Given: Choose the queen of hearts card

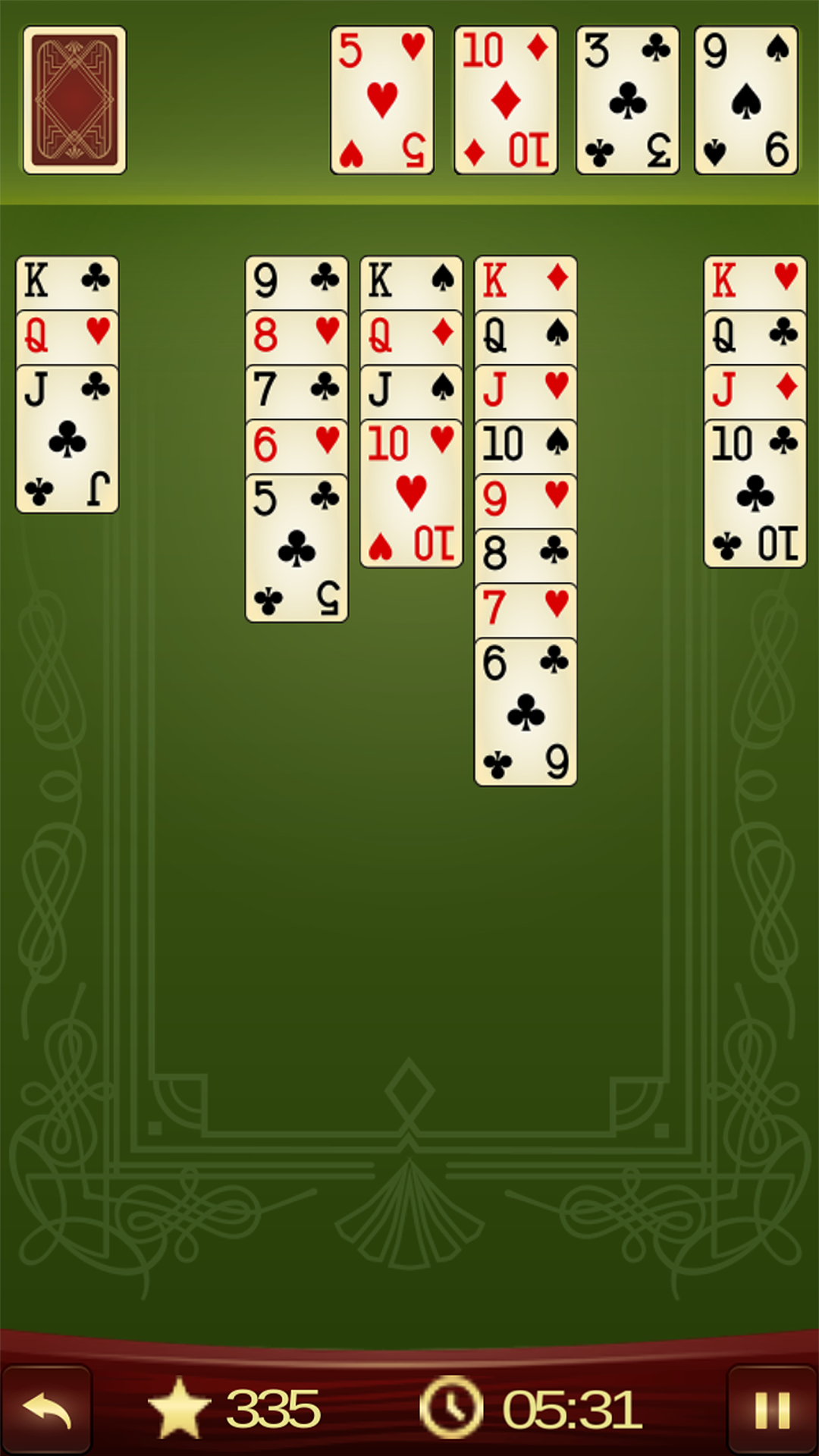Looking at the screenshot, I should tap(67, 337).
